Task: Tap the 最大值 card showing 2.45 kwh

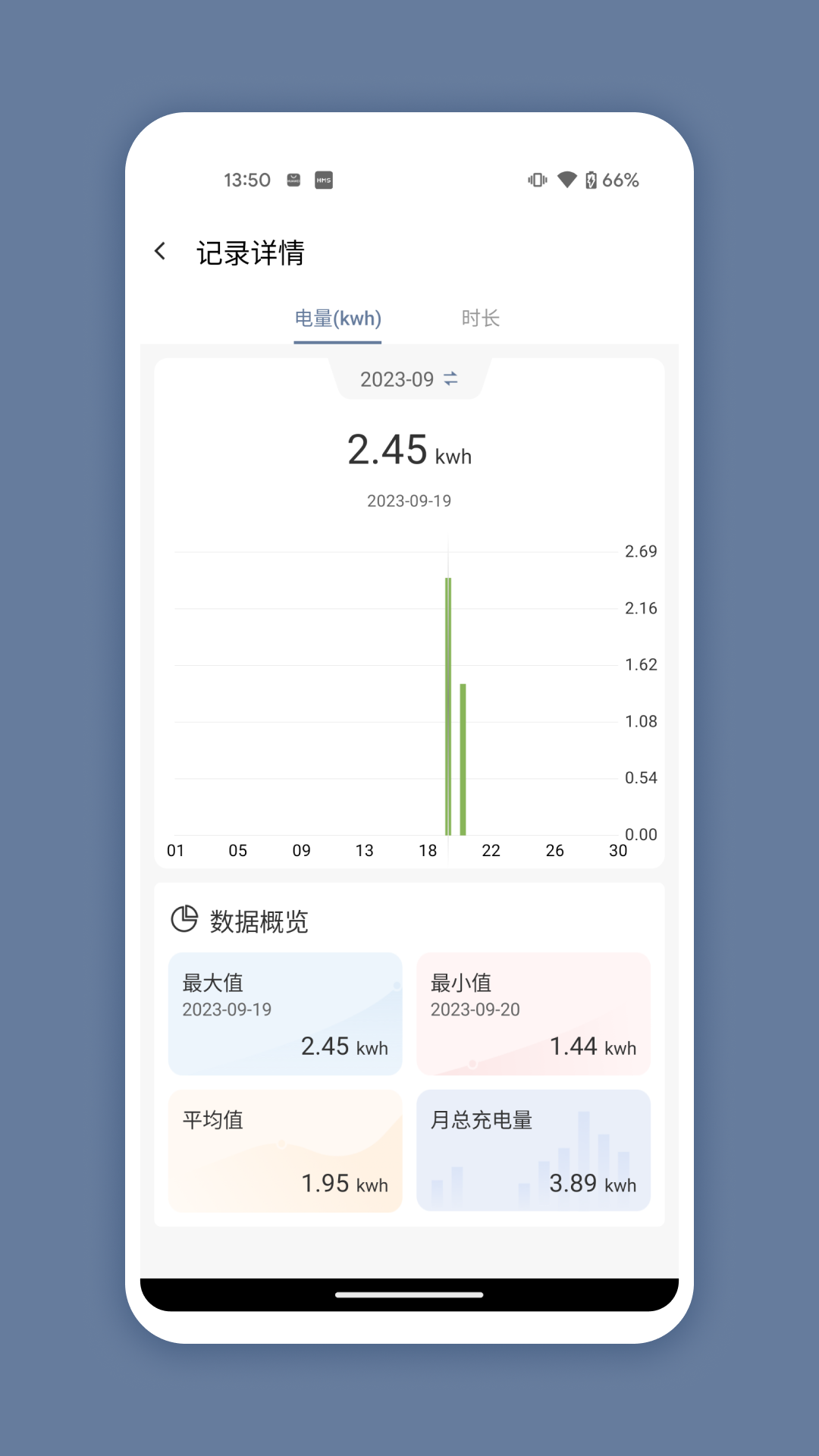Action: (285, 1014)
